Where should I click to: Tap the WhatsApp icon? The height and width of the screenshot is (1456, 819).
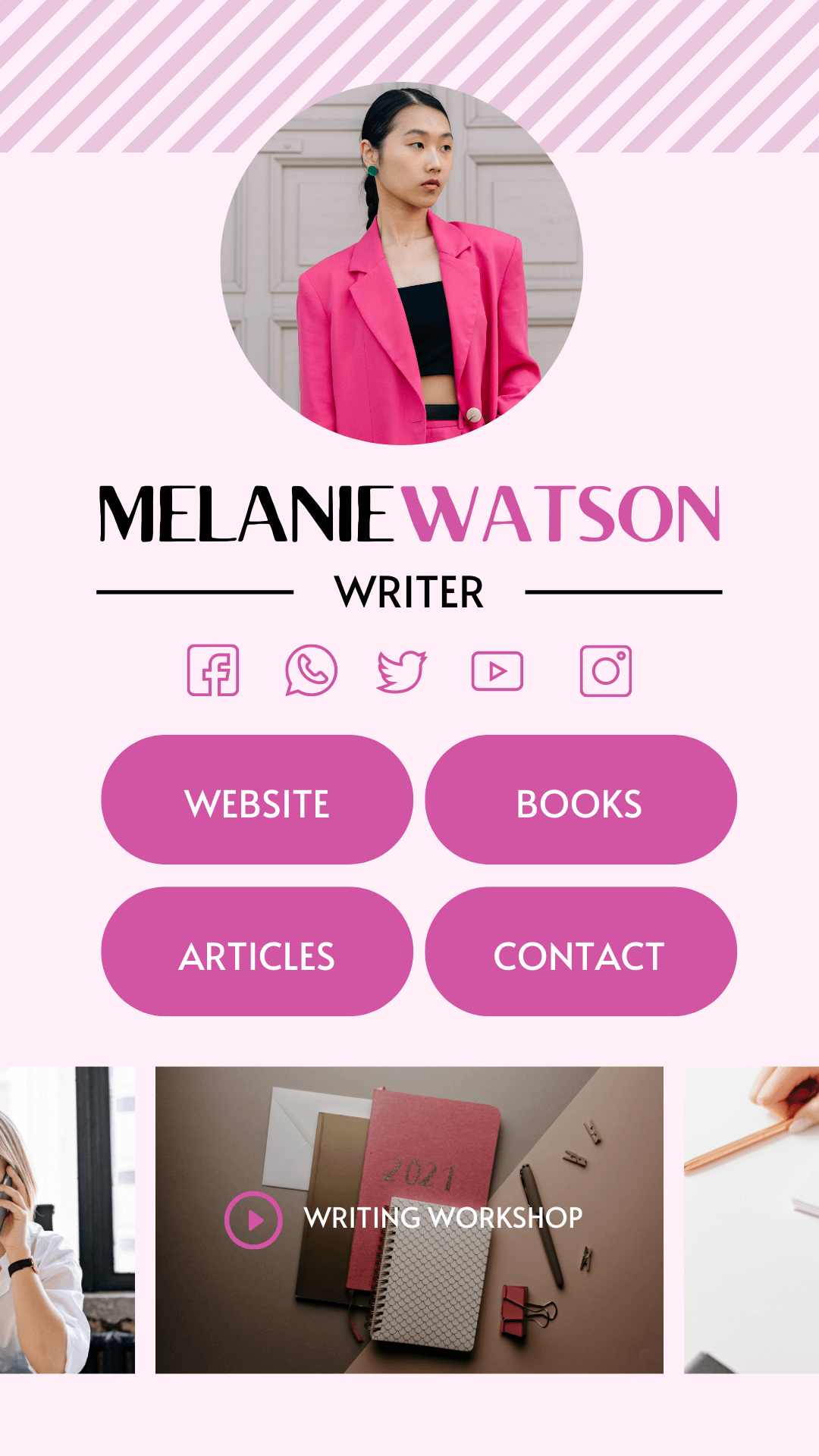tap(311, 670)
